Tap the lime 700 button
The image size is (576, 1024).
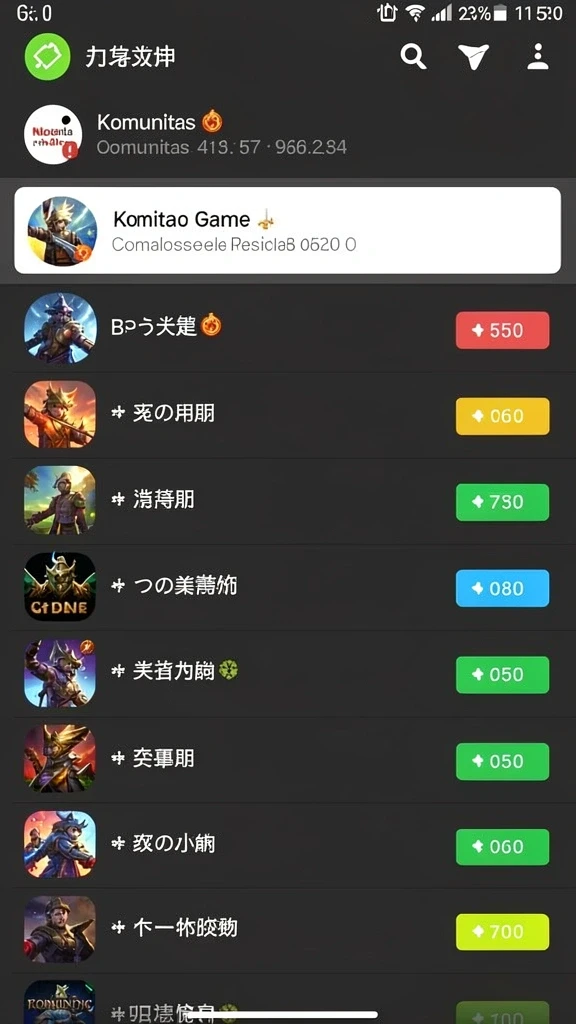[502, 932]
